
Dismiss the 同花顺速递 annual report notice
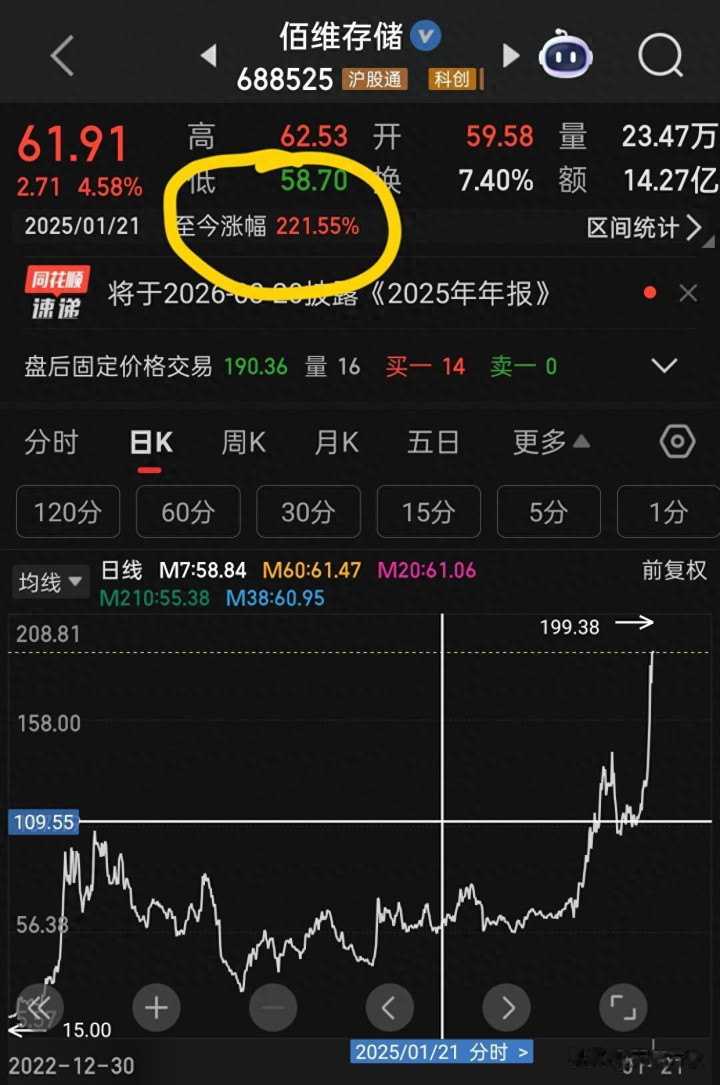coord(688,293)
